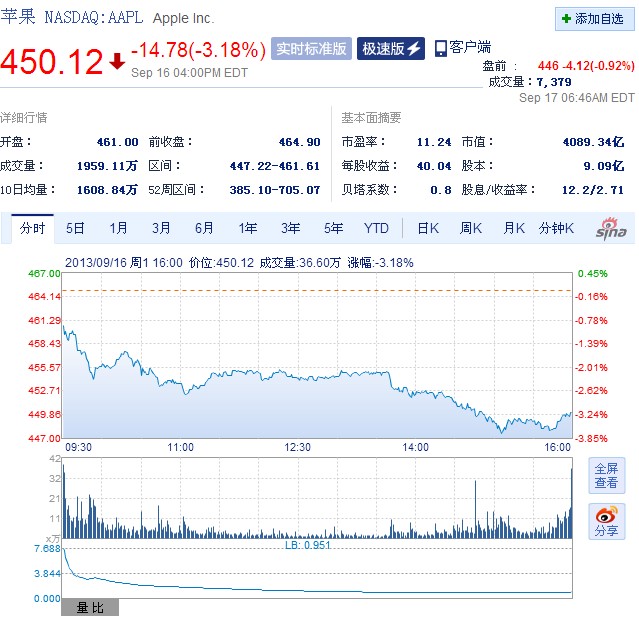This screenshot has height=617, width=639.
Task: Select the 分时 intraday chart tab
Action: [32, 228]
